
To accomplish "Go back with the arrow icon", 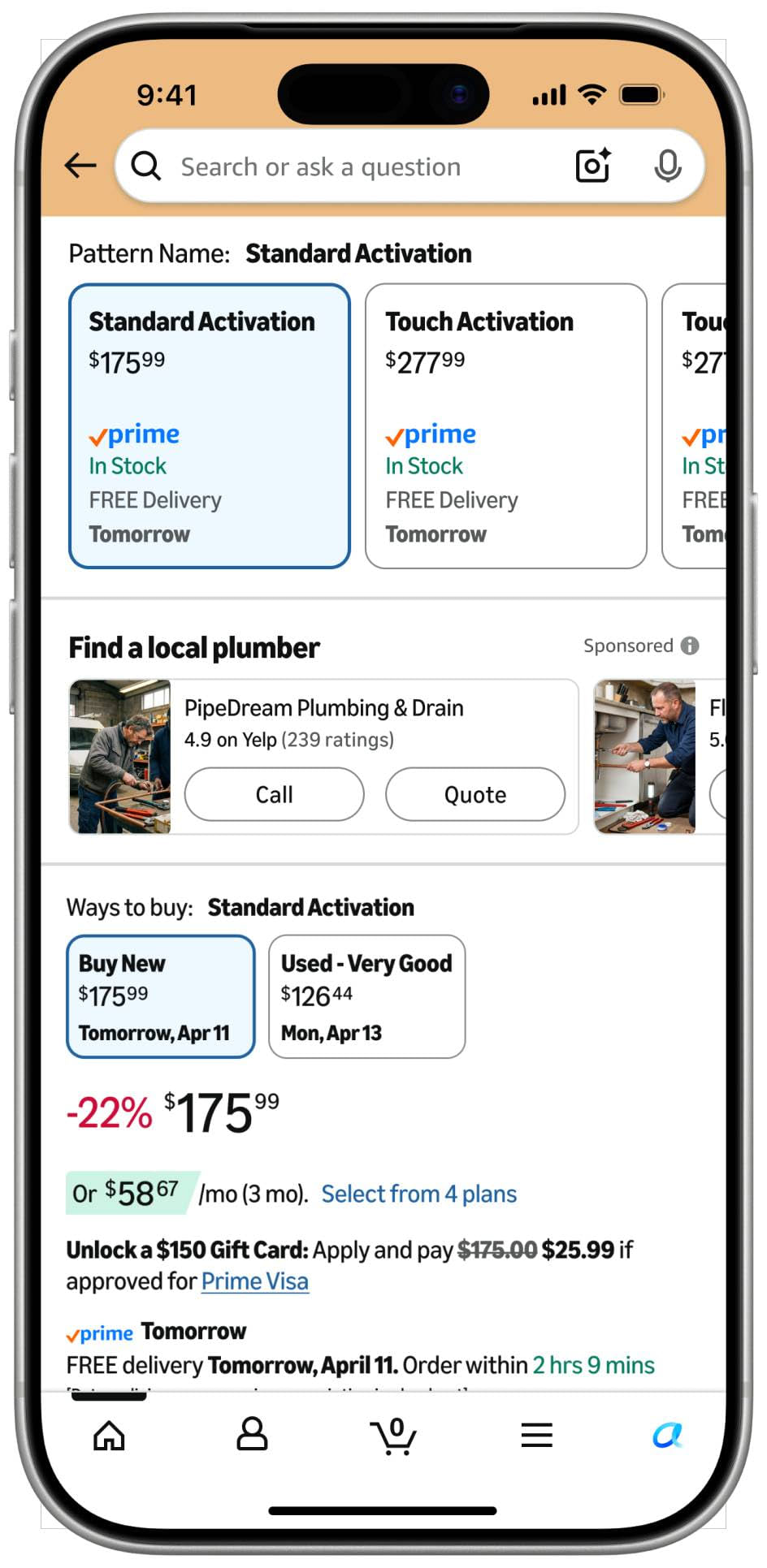I will pos(80,166).
